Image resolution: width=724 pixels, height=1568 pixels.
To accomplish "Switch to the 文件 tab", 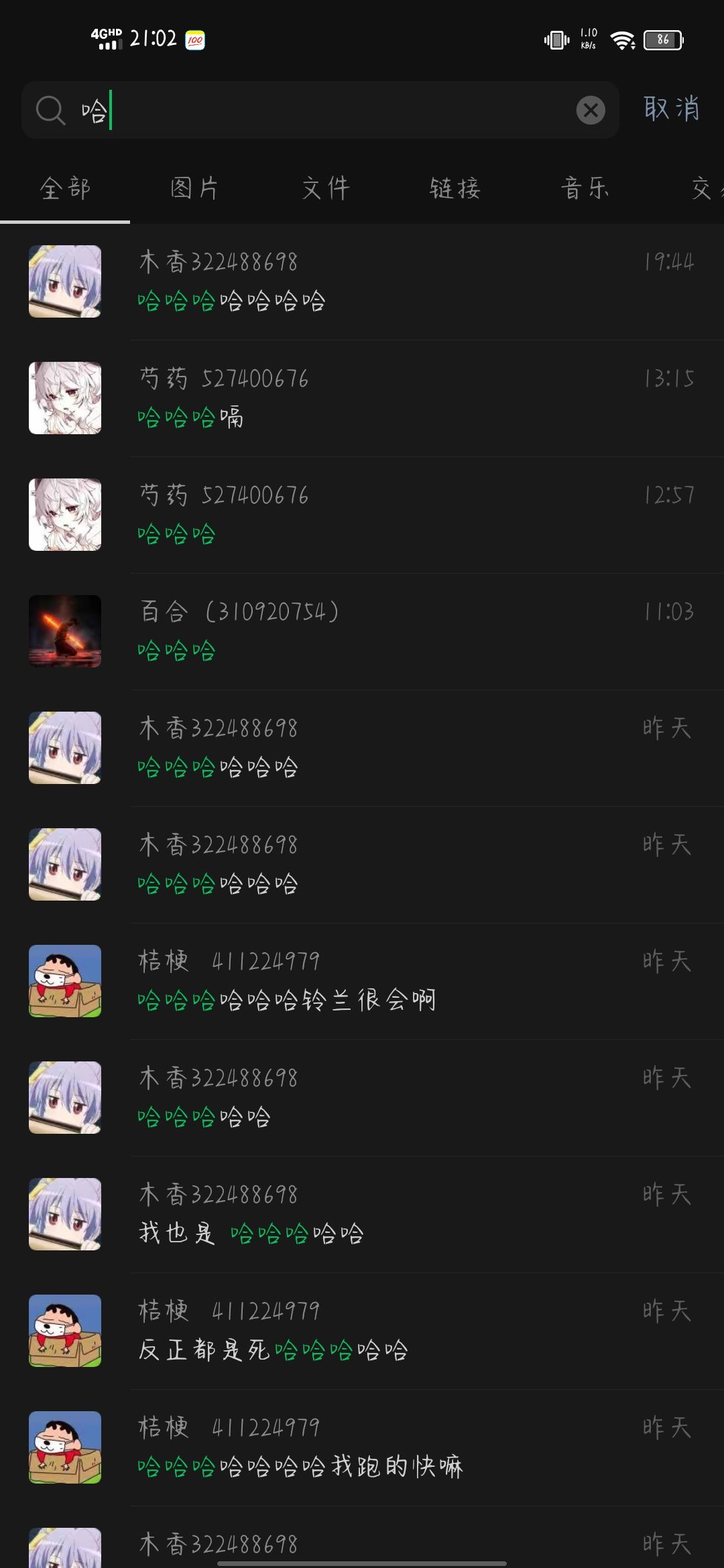I will pos(324,189).
